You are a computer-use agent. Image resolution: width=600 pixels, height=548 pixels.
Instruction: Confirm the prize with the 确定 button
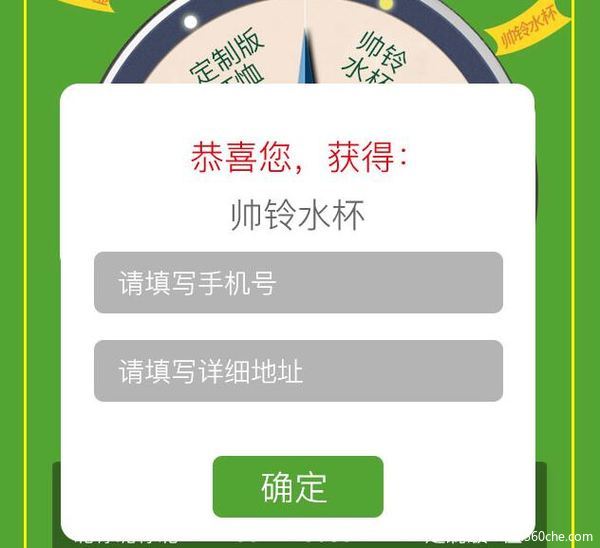297,487
